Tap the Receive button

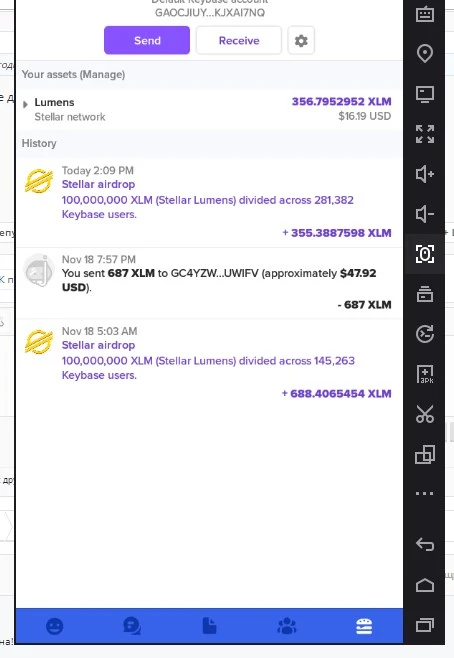coord(239,40)
